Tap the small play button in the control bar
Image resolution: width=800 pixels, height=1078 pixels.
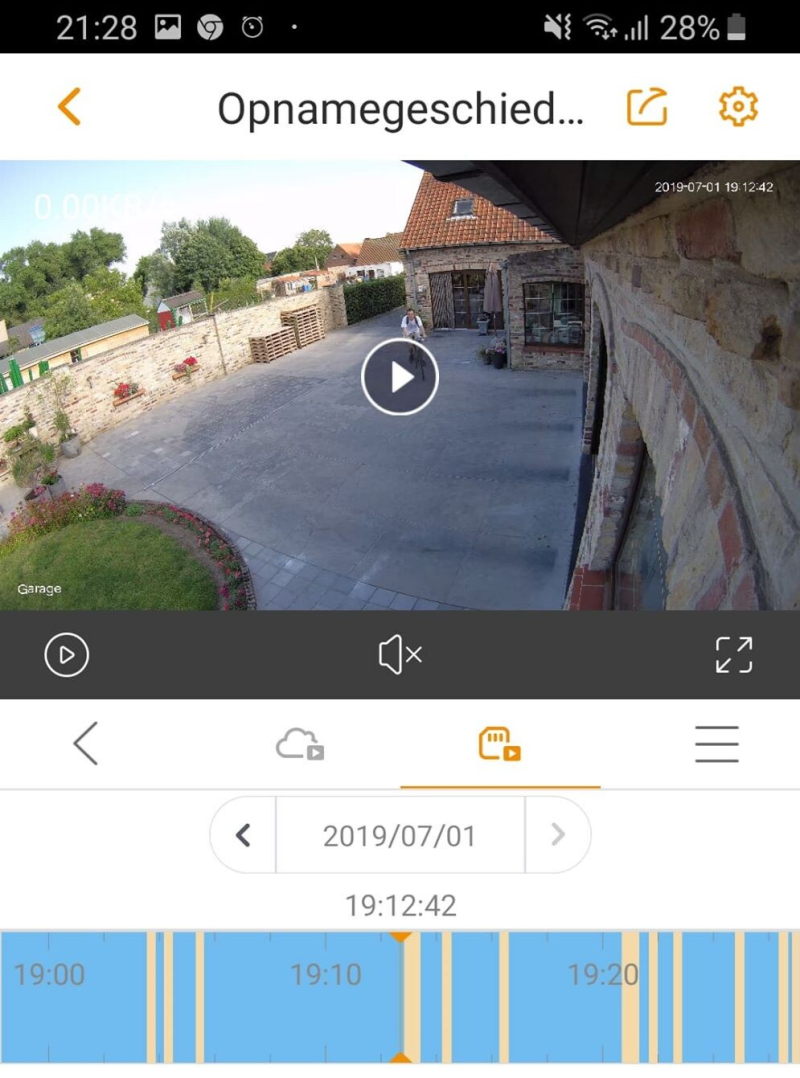tap(67, 655)
